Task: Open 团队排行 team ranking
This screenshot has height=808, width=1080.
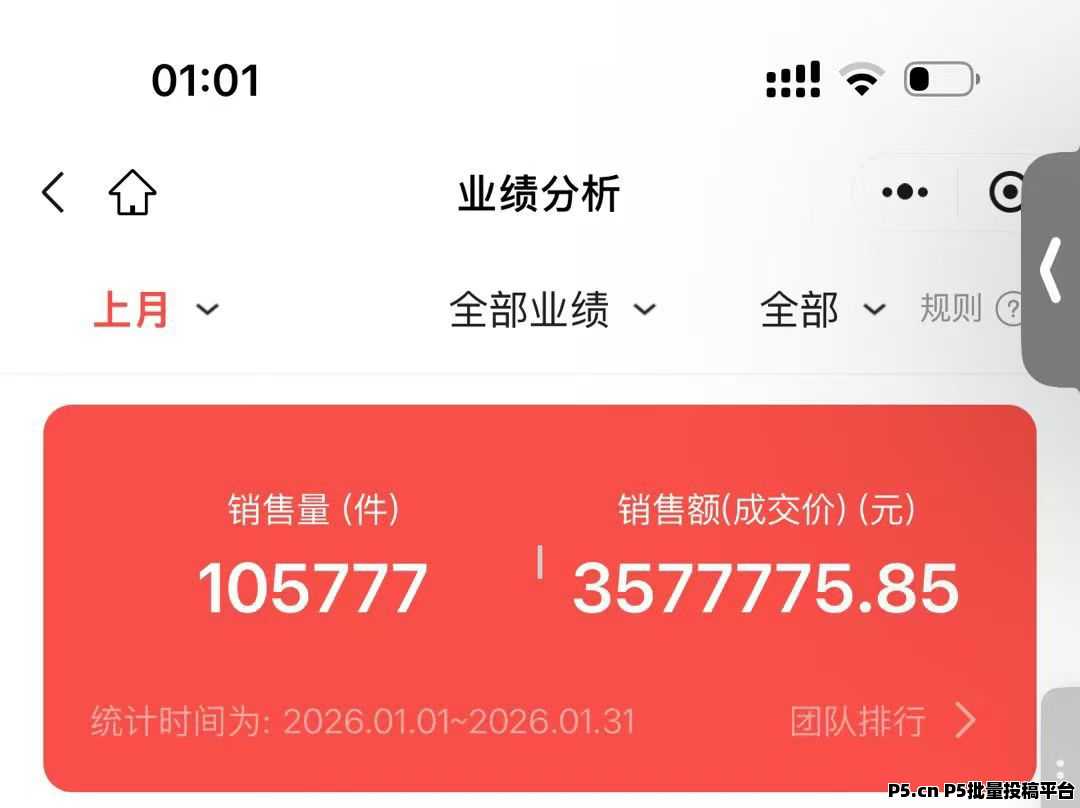Action: pyautogui.click(x=882, y=720)
